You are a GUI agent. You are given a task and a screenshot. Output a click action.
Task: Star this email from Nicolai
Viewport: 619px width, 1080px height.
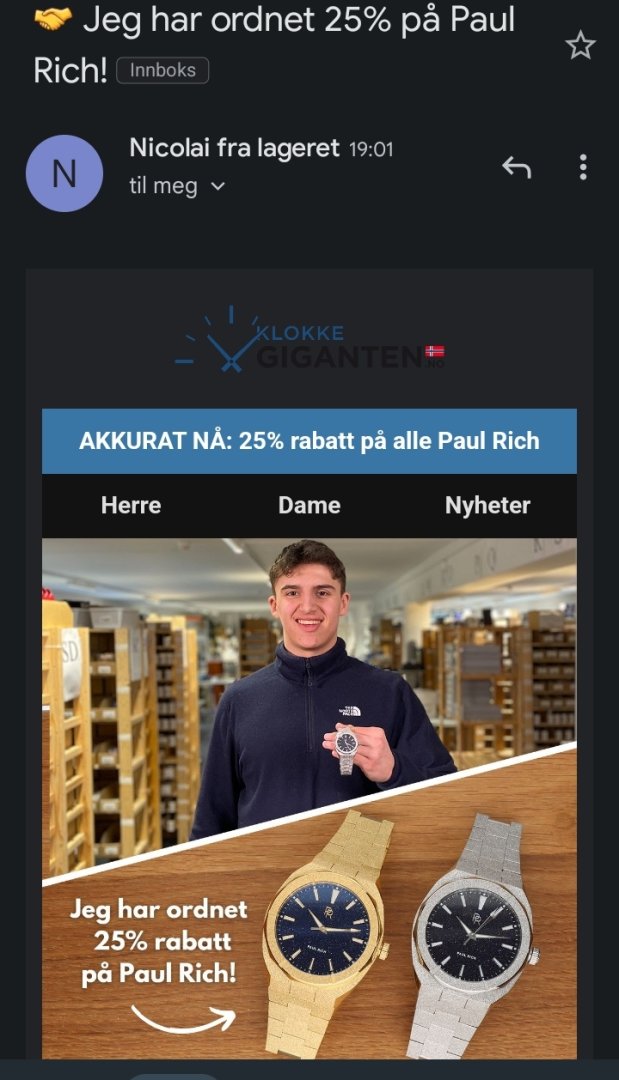(580, 45)
